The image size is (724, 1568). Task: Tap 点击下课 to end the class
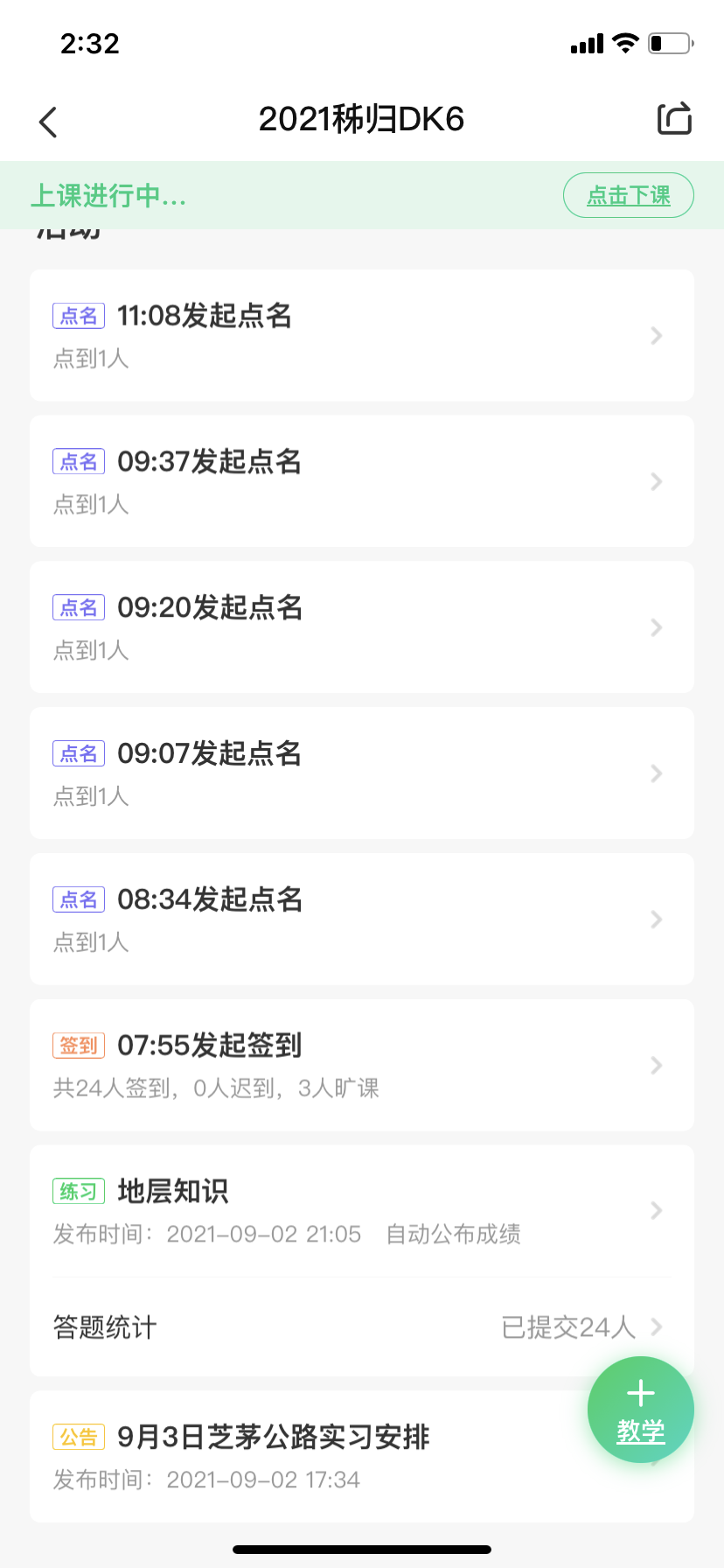[628, 195]
